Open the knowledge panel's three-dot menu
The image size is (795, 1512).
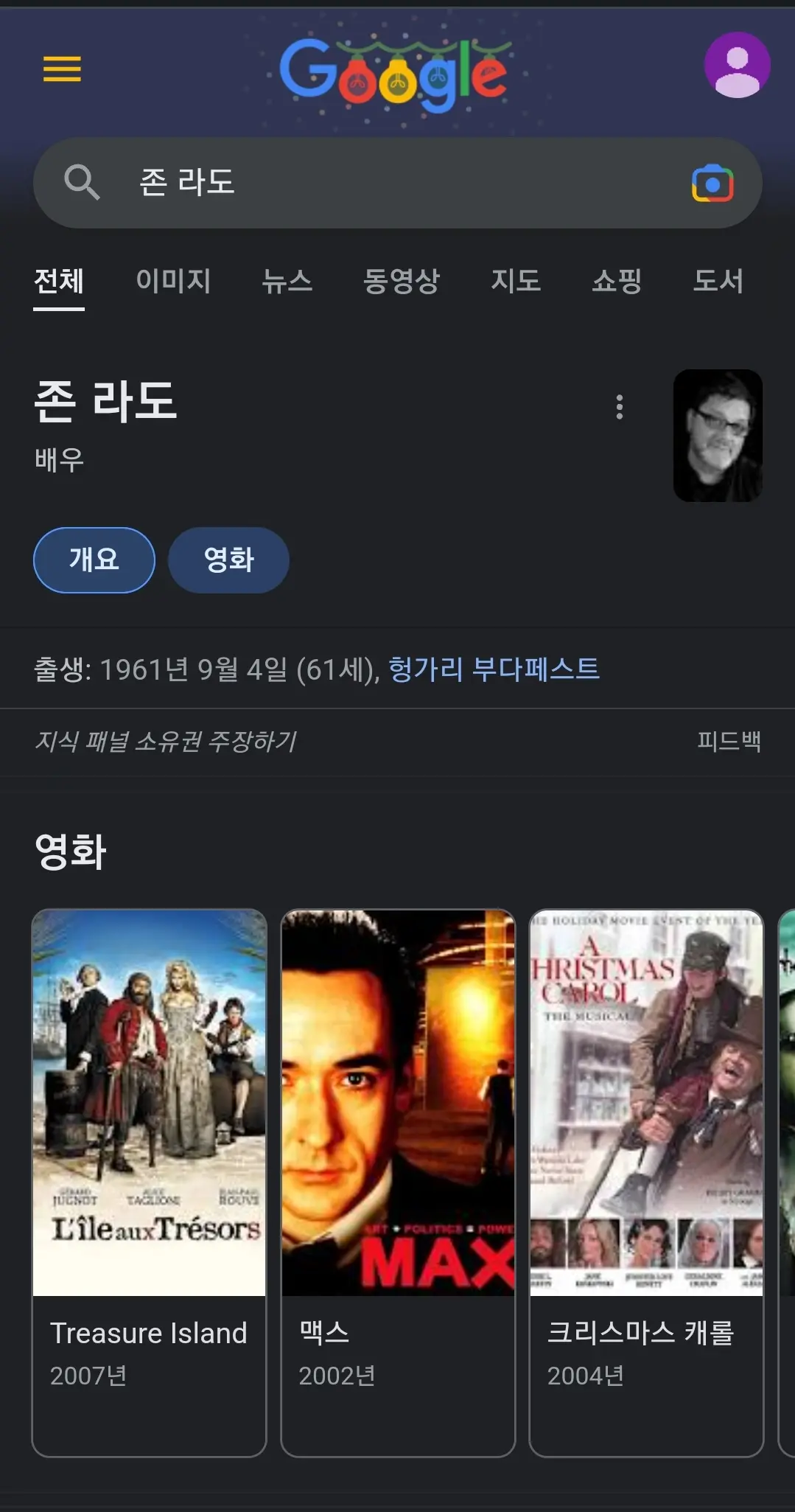(620, 407)
